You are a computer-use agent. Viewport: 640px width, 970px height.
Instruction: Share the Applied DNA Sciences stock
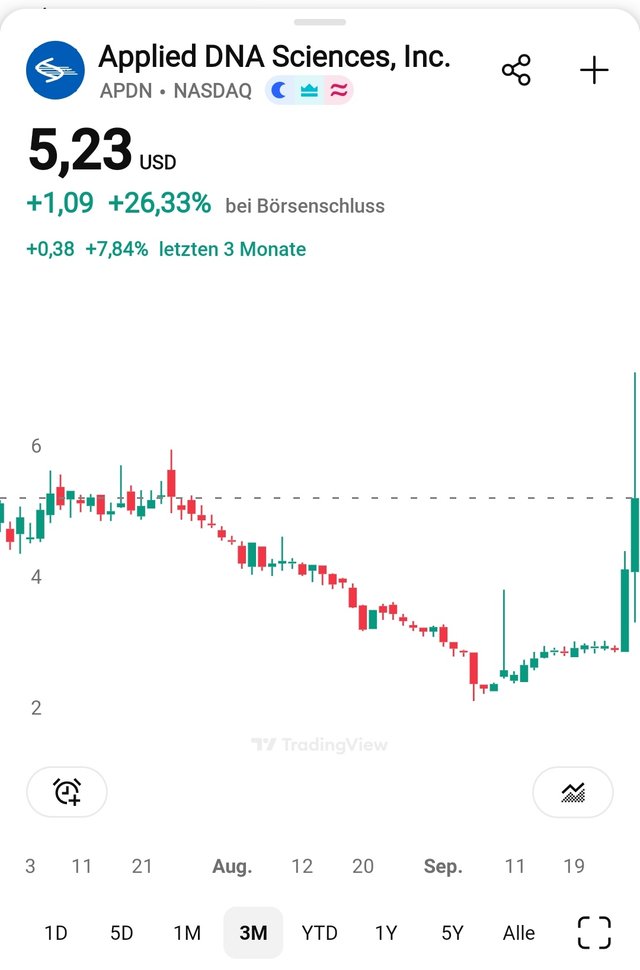(x=516, y=70)
